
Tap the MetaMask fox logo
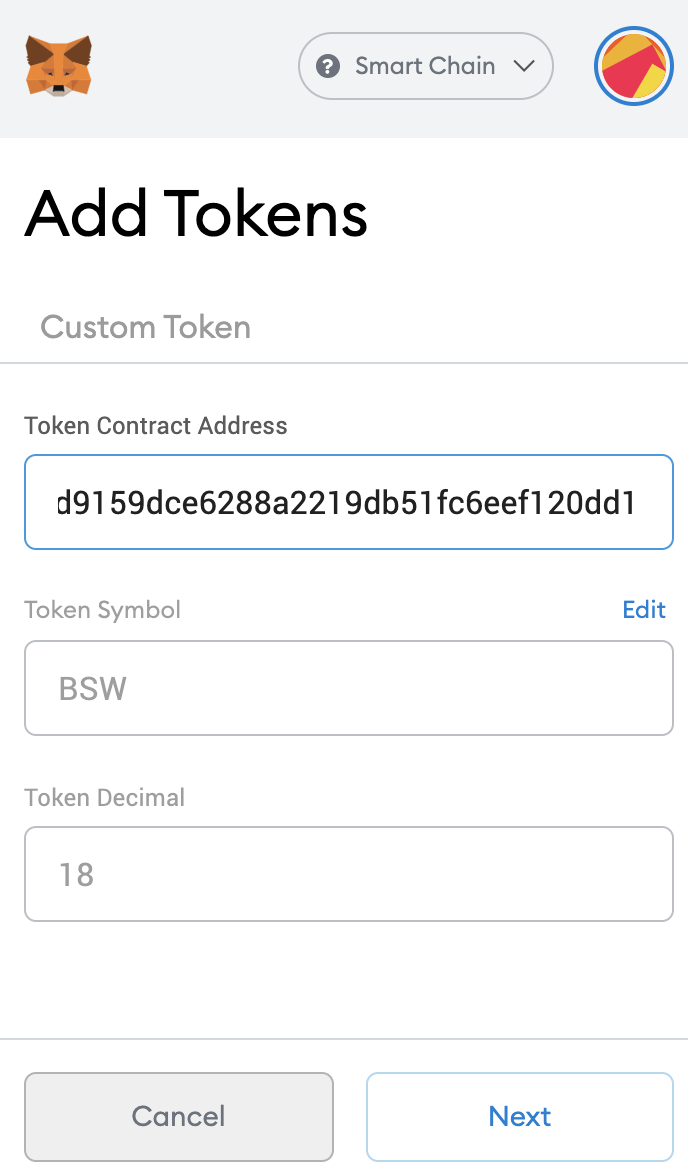pyautogui.click(x=58, y=66)
